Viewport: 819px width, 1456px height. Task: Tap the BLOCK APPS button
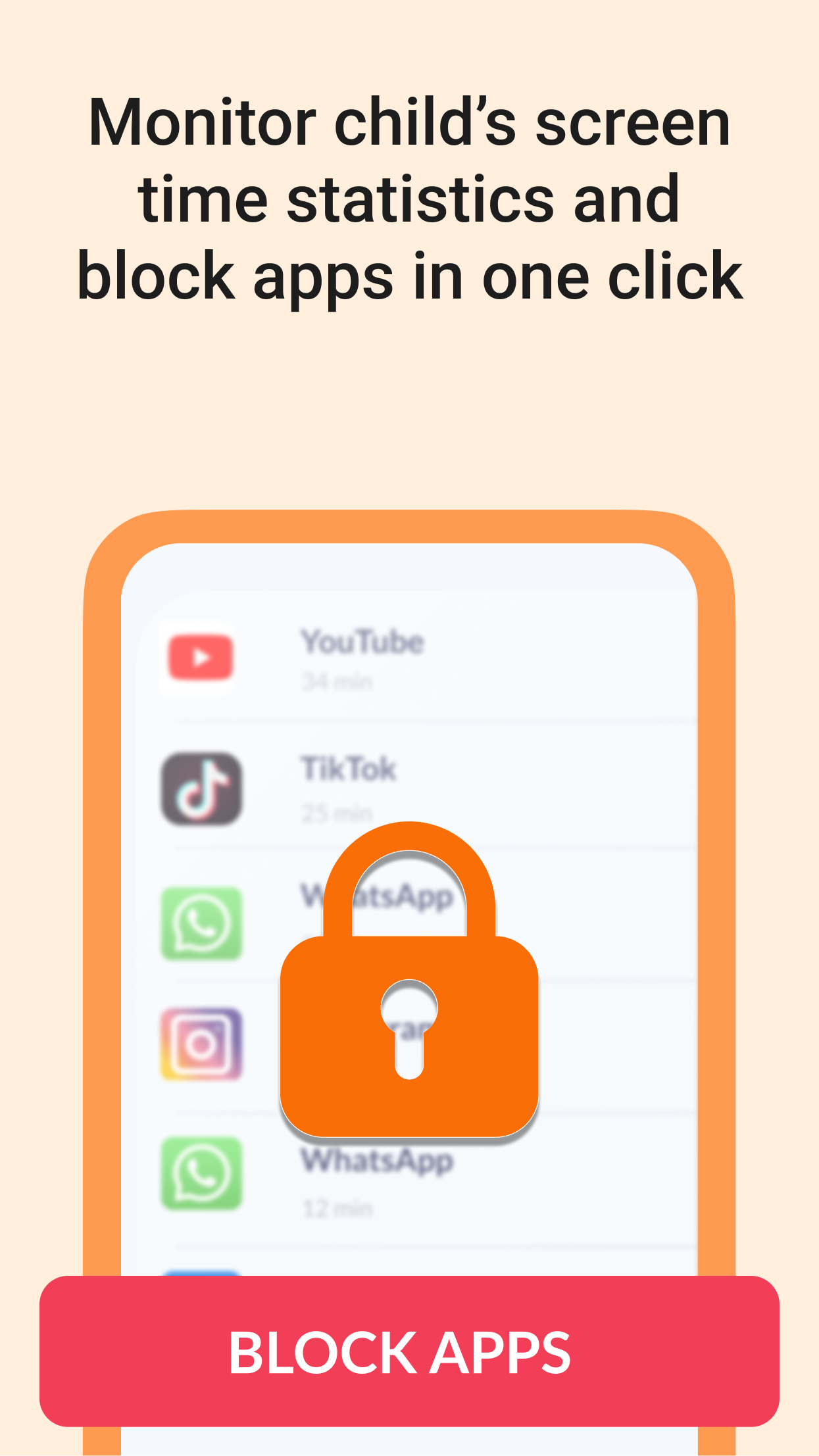pyautogui.click(x=409, y=1351)
